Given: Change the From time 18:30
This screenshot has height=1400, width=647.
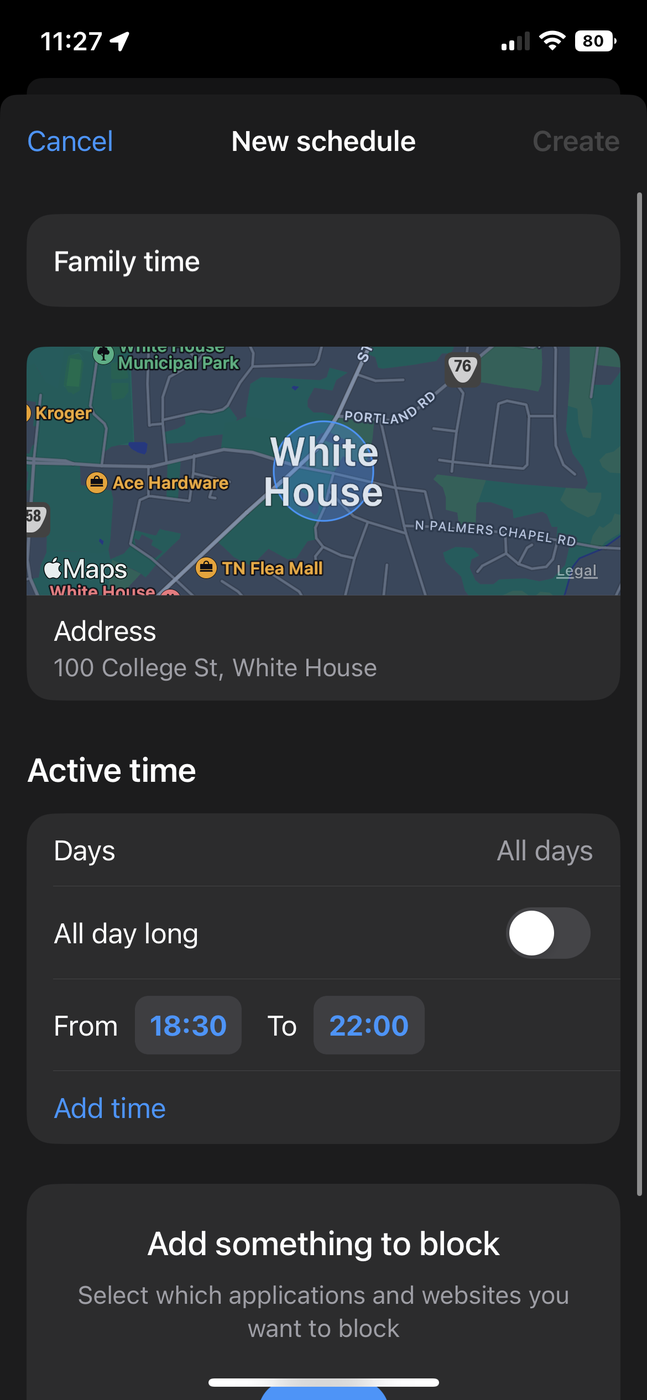Looking at the screenshot, I should [188, 1025].
